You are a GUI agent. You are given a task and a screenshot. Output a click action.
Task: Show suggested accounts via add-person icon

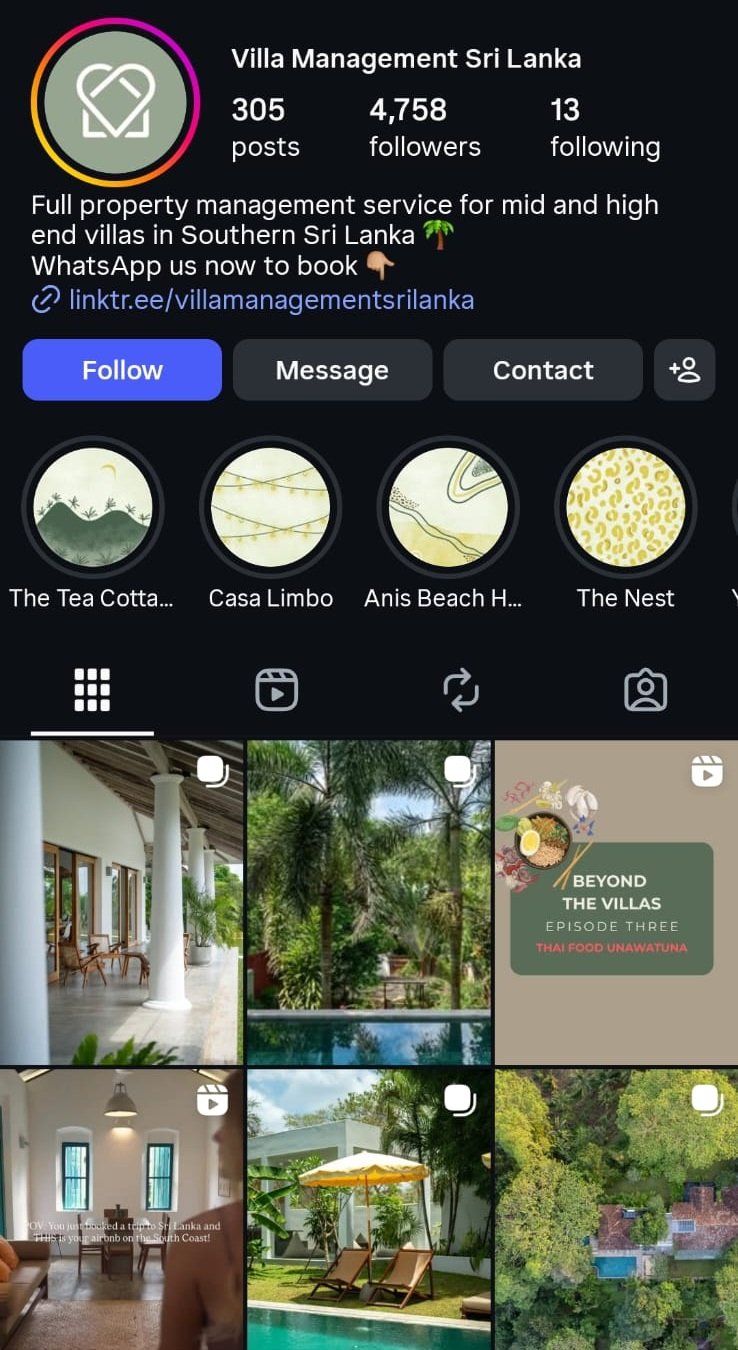click(685, 370)
